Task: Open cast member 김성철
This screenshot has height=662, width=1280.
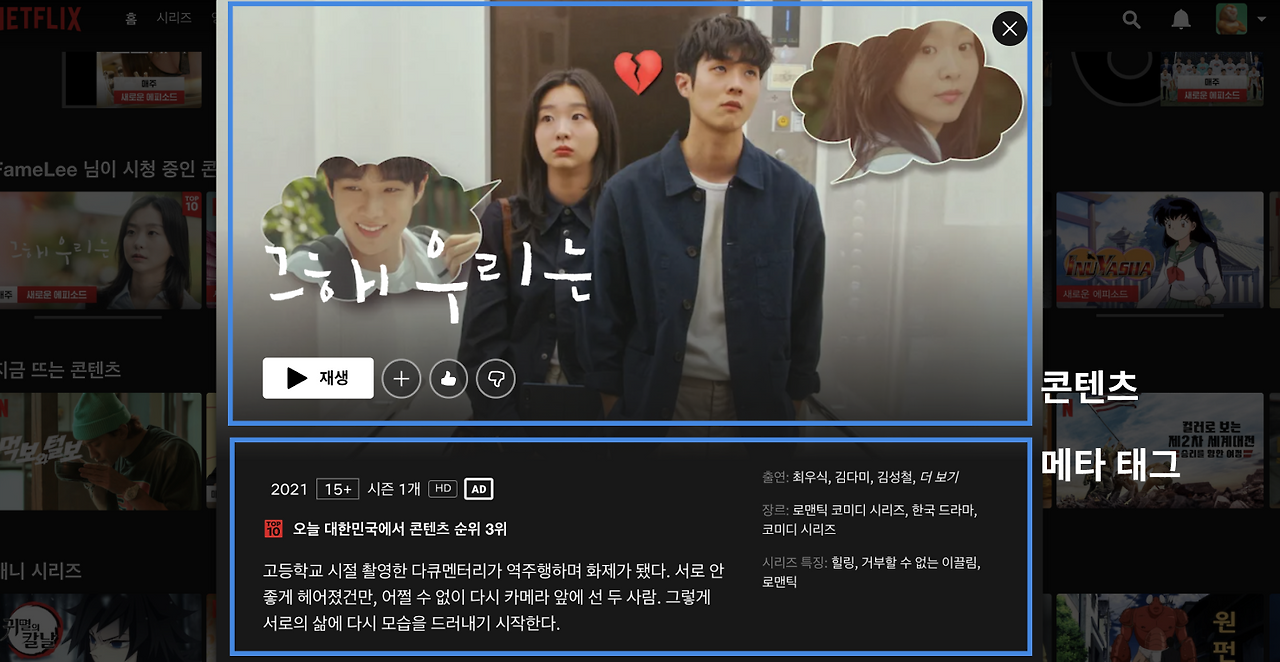Action: pos(896,477)
